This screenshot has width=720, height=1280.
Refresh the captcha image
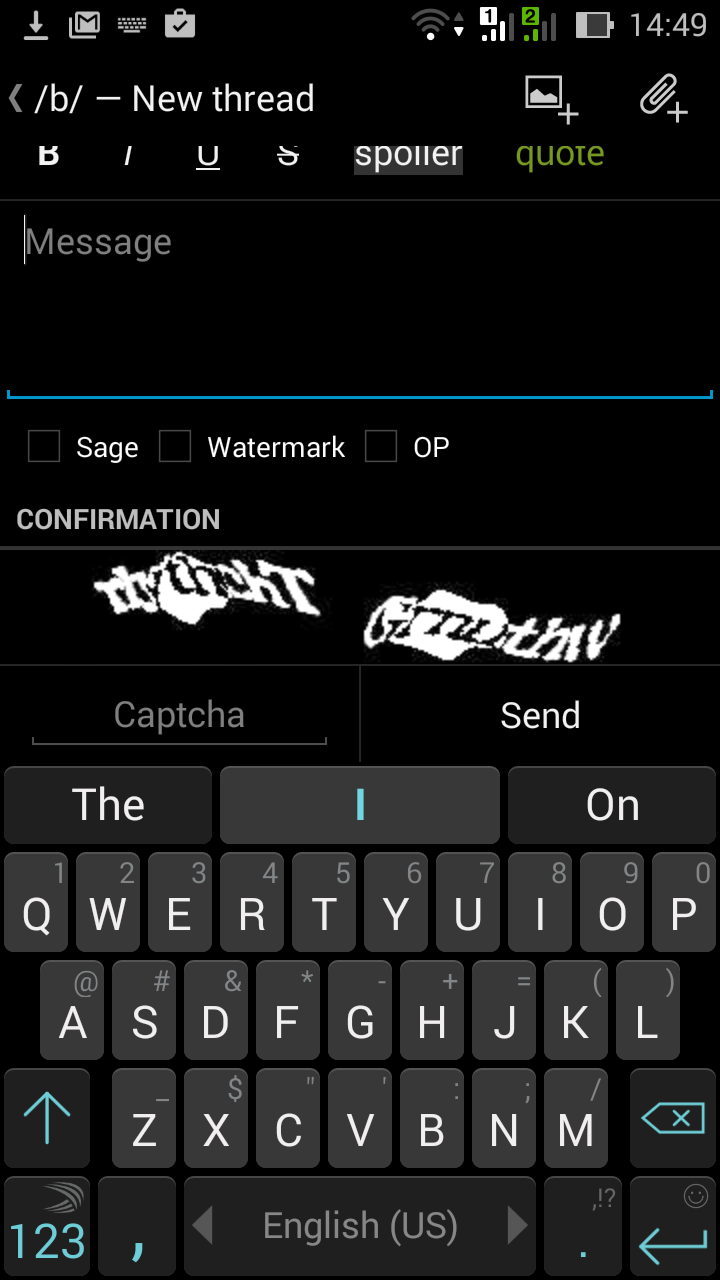point(360,607)
